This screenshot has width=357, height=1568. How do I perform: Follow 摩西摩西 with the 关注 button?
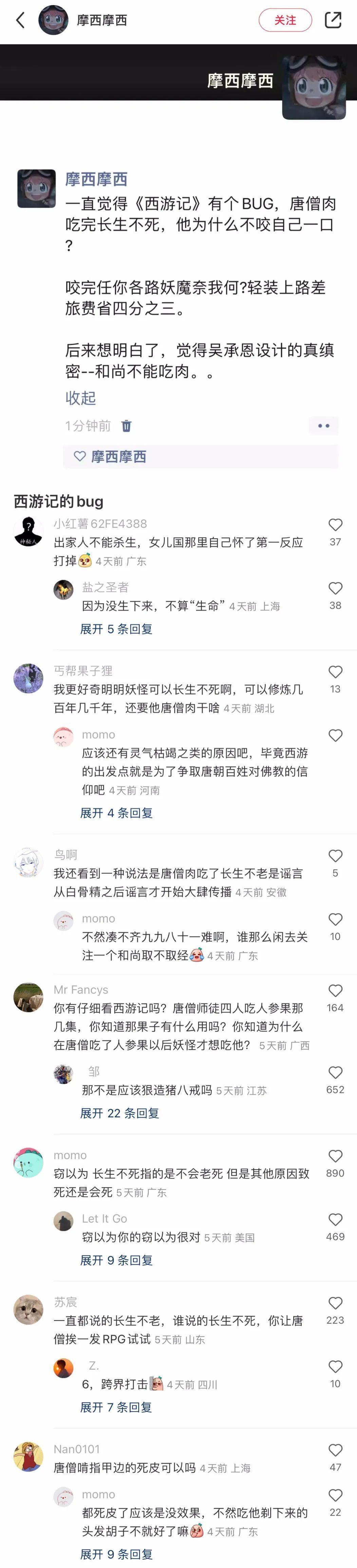coord(285,20)
